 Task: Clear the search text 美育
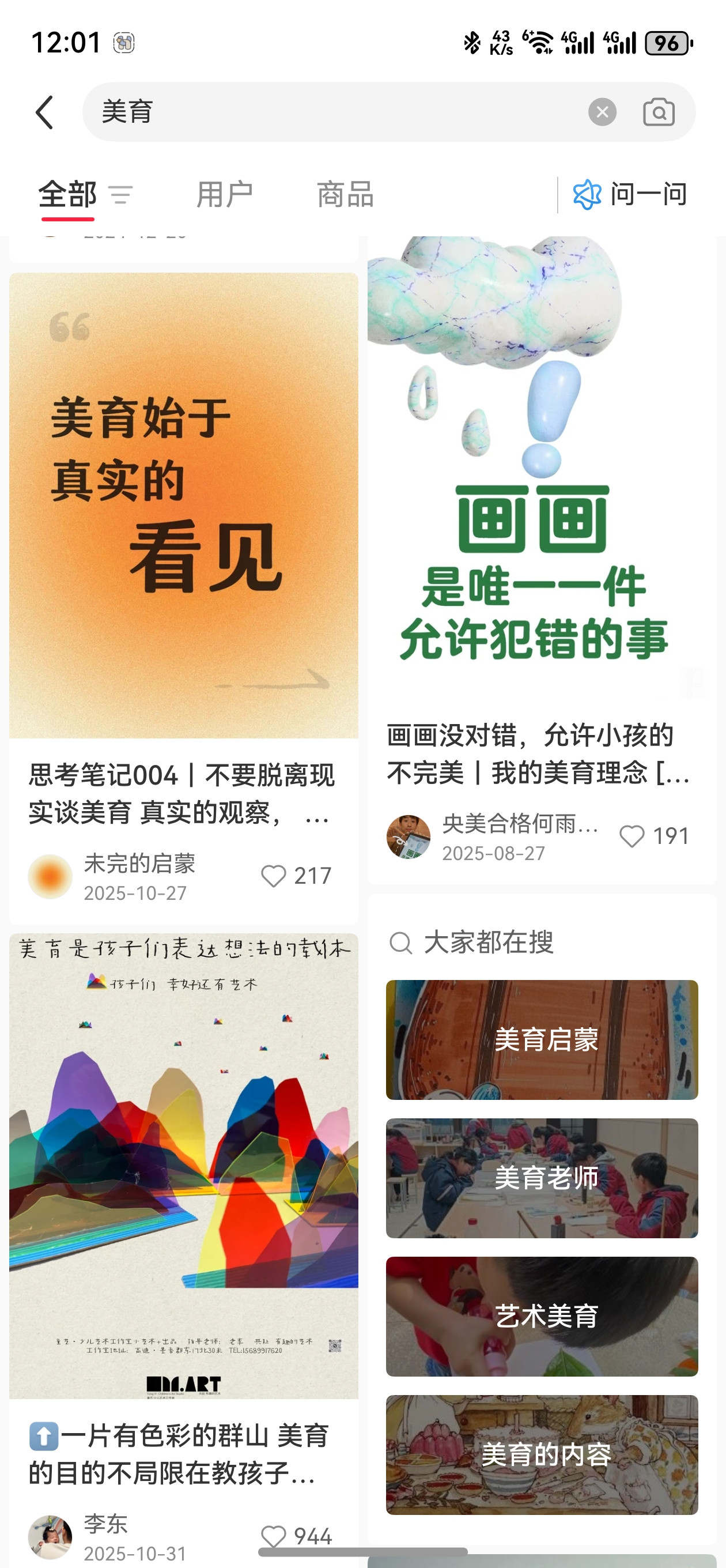[x=602, y=112]
